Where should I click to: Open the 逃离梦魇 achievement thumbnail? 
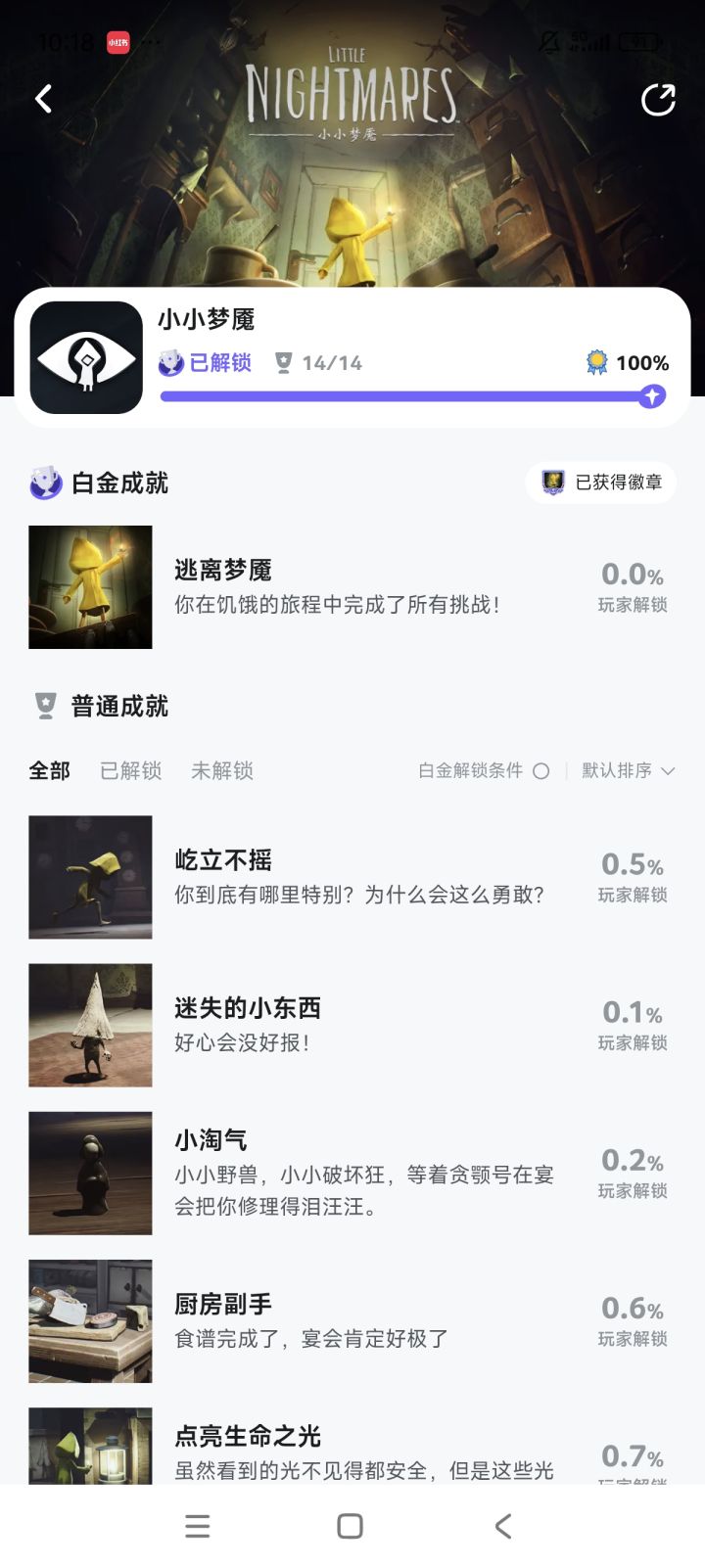pyautogui.click(x=89, y=586)
